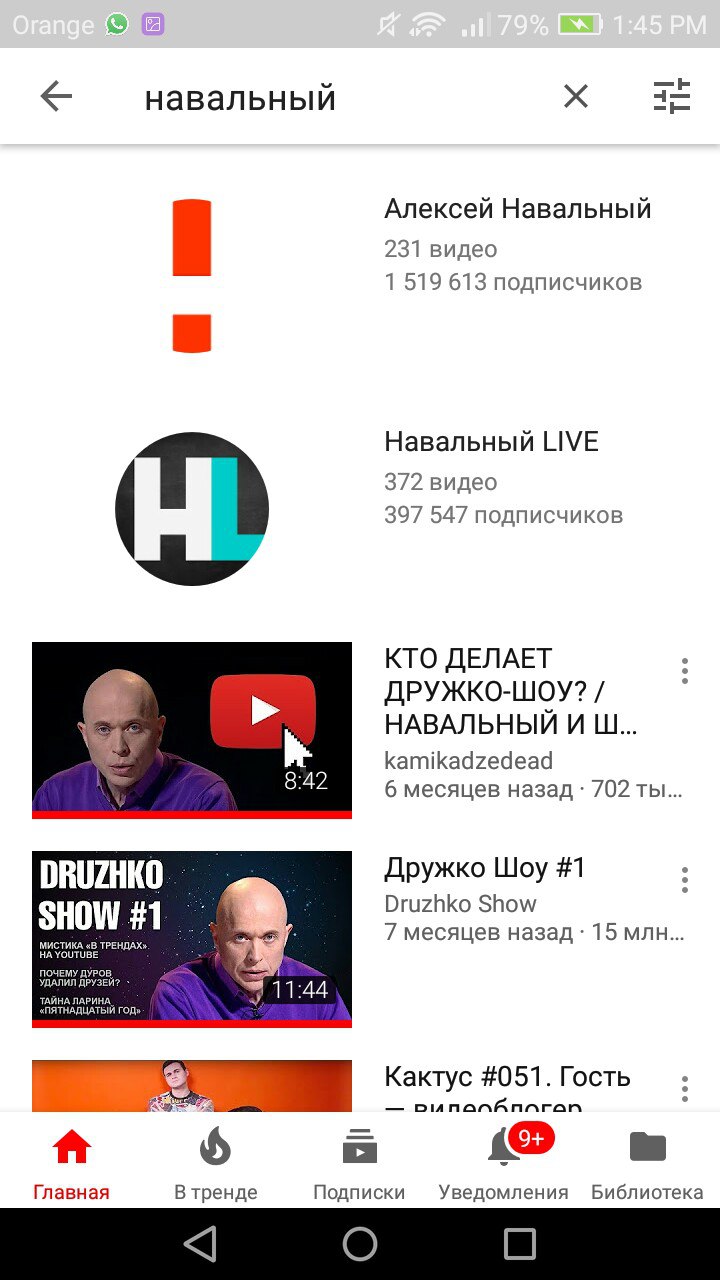Open options for the Кактус #051 video
Image resolution: width=720 pixels, height=1280 pixels.
pos(685,1089)
